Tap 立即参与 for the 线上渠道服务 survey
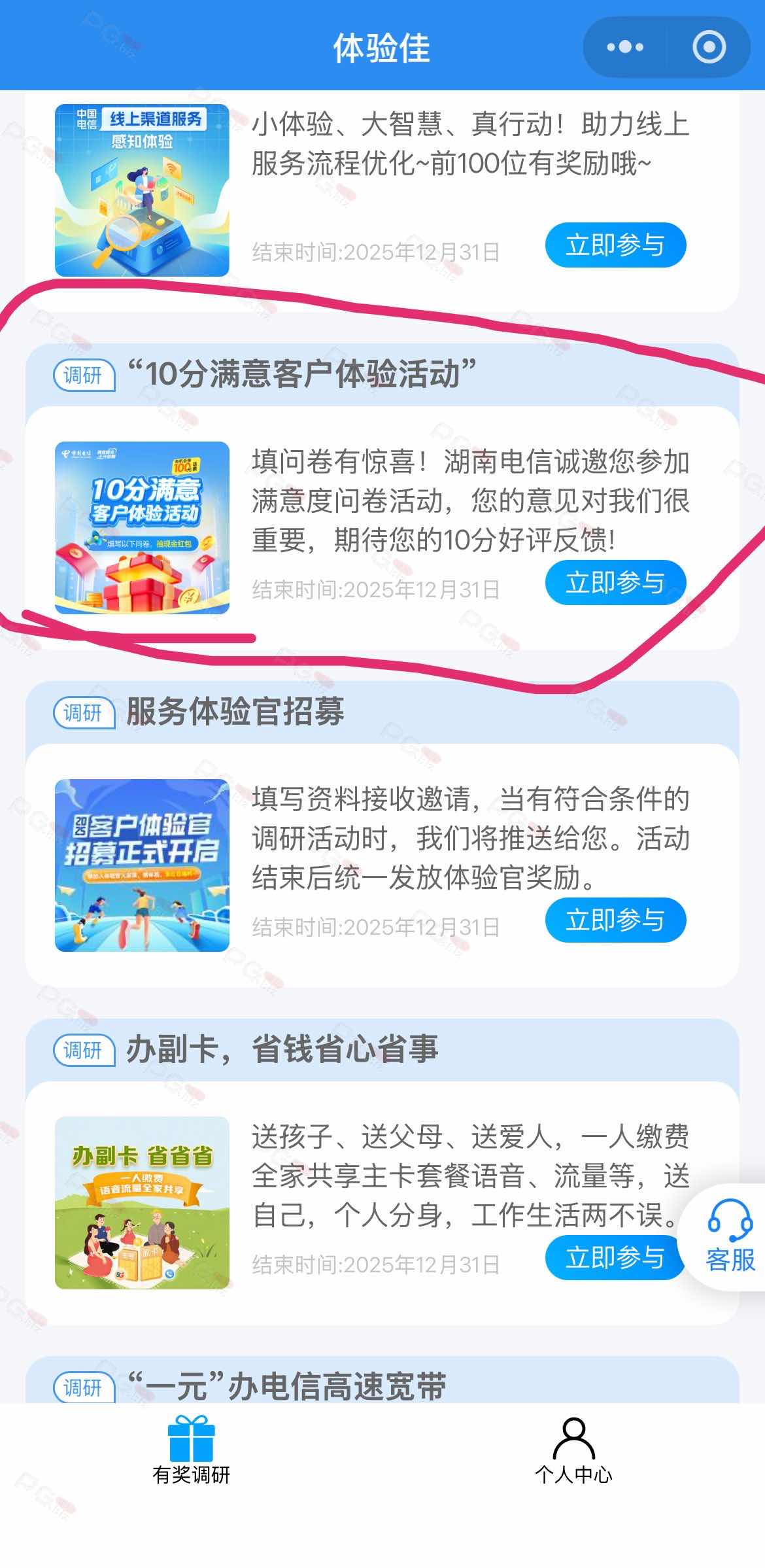765x1568 pixels. [x=615, y=245]
